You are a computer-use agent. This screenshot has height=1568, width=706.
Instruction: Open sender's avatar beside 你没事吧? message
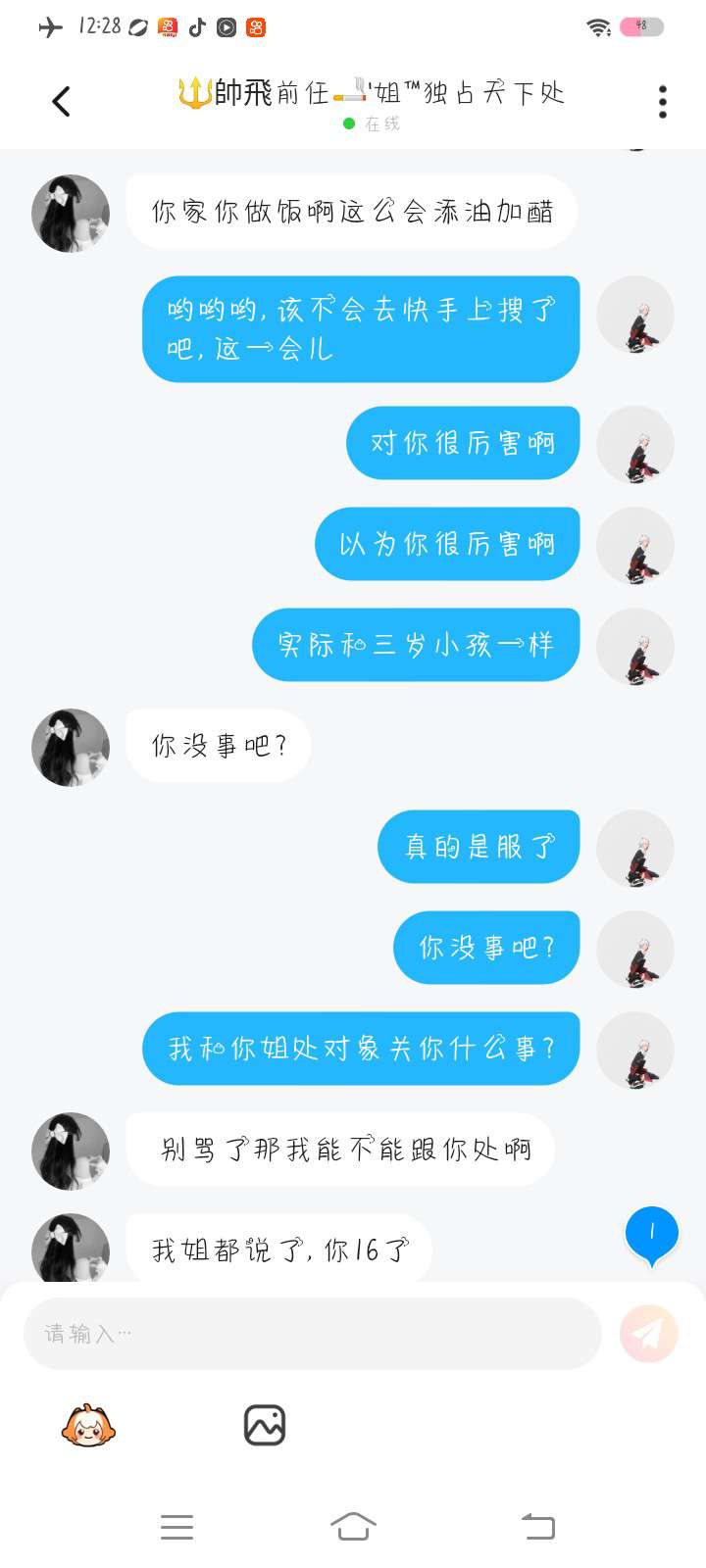tap(71, 747)
